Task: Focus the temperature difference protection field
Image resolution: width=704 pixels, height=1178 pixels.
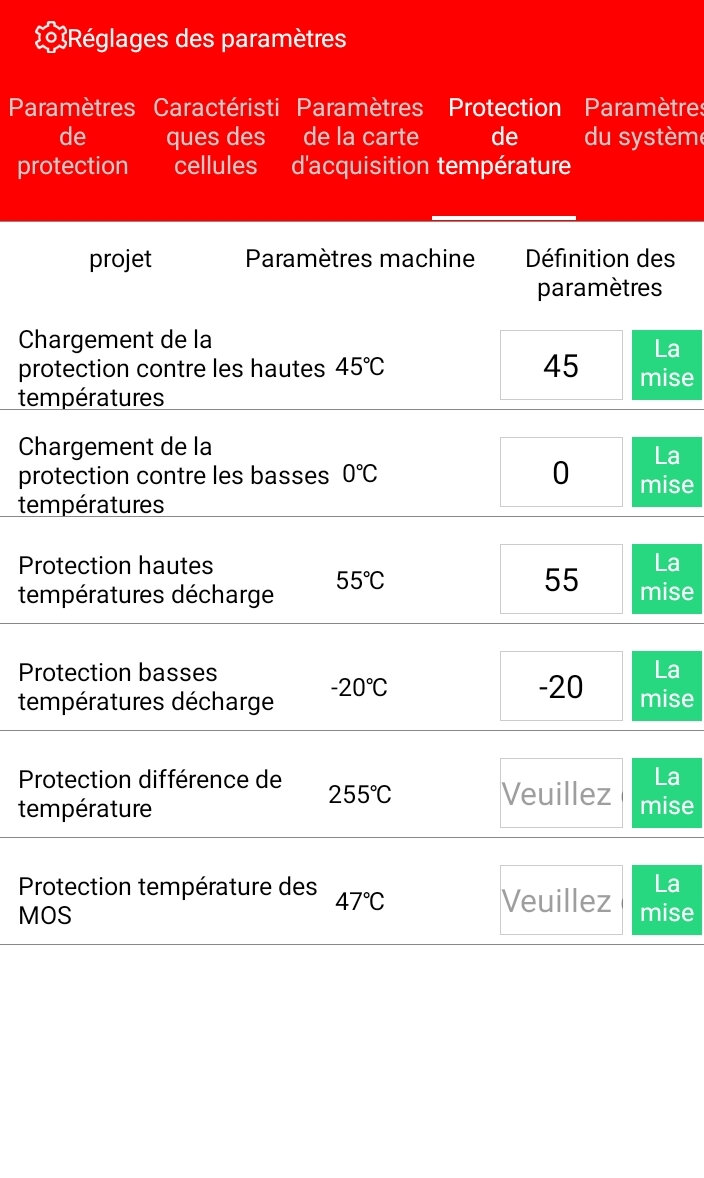Action: point(561,794)
